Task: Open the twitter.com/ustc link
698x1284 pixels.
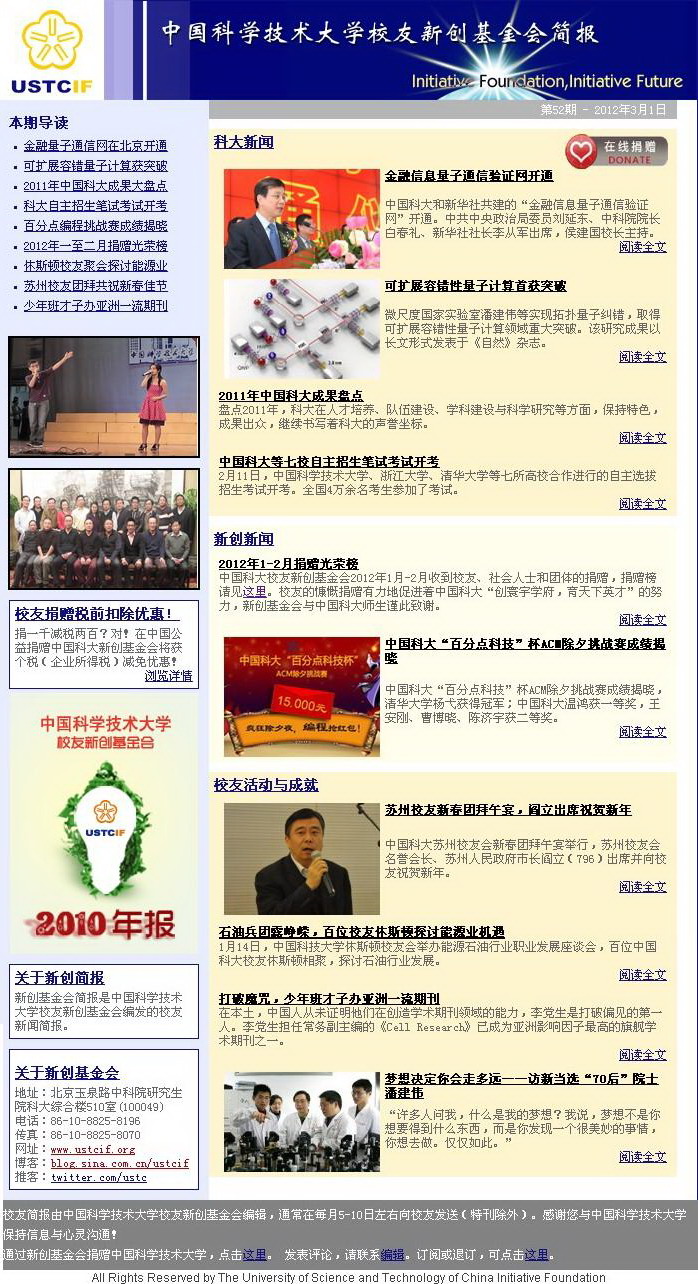Action: [x=99, y=1178]
